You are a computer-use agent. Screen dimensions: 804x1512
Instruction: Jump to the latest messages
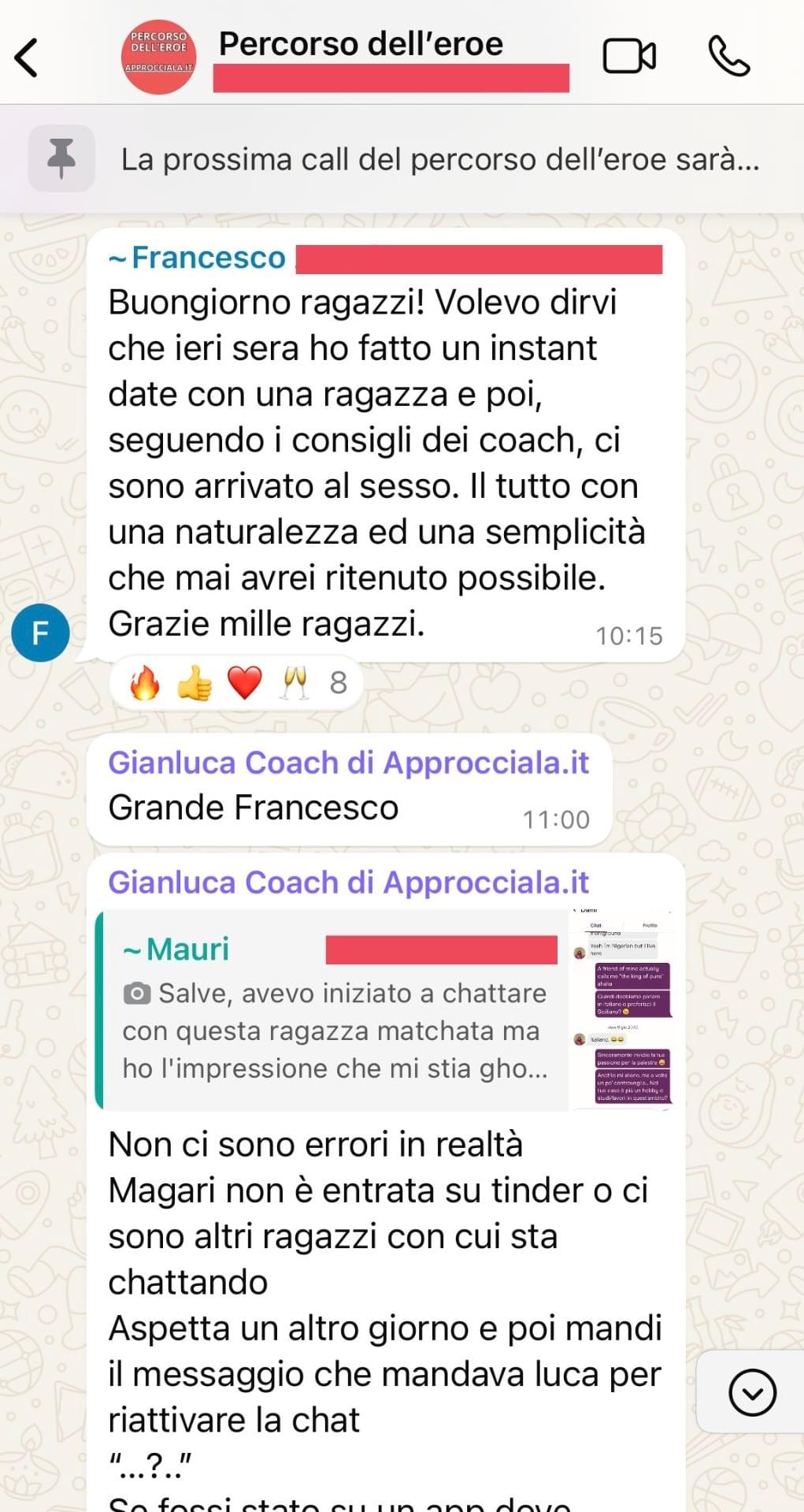[752, 1392]
